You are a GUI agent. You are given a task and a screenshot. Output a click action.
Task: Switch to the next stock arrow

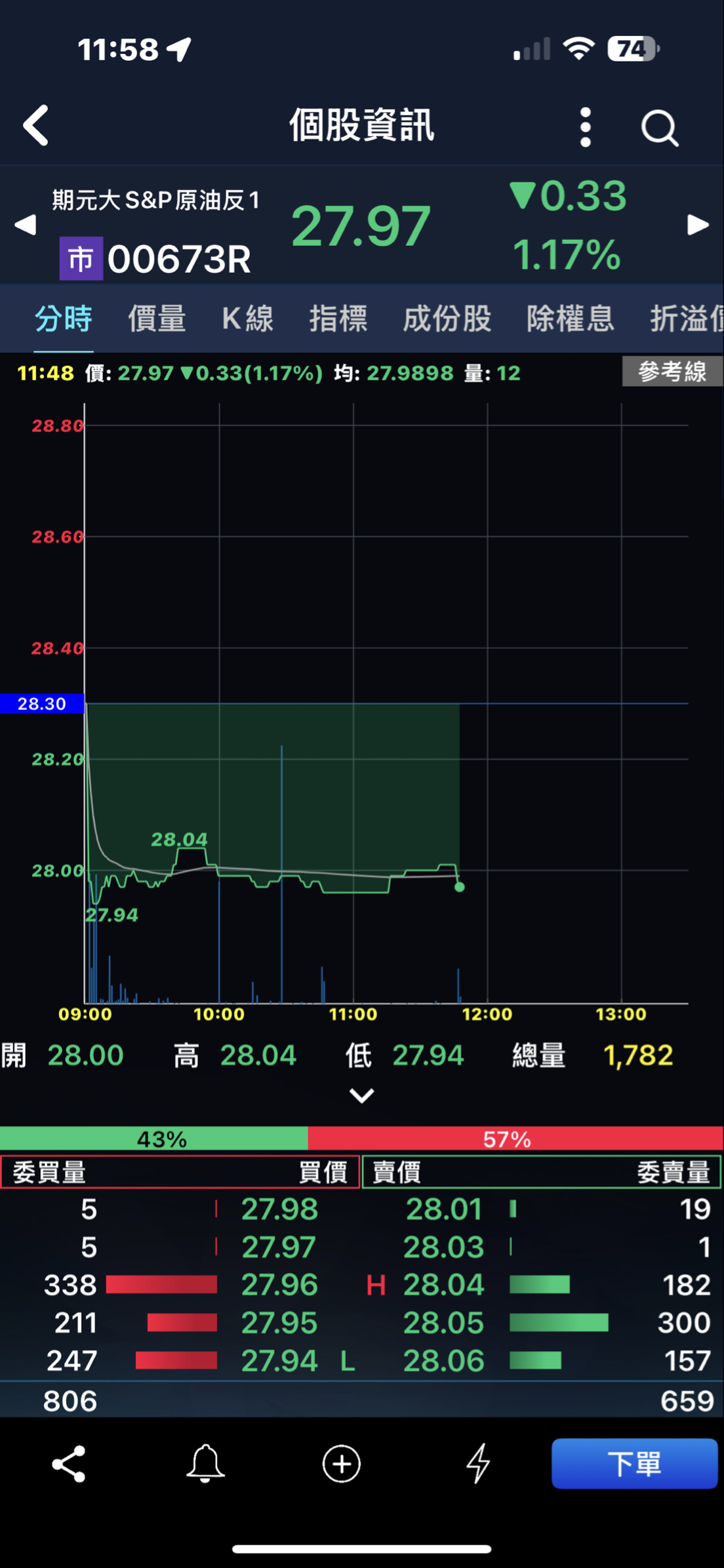pos(698,225)
